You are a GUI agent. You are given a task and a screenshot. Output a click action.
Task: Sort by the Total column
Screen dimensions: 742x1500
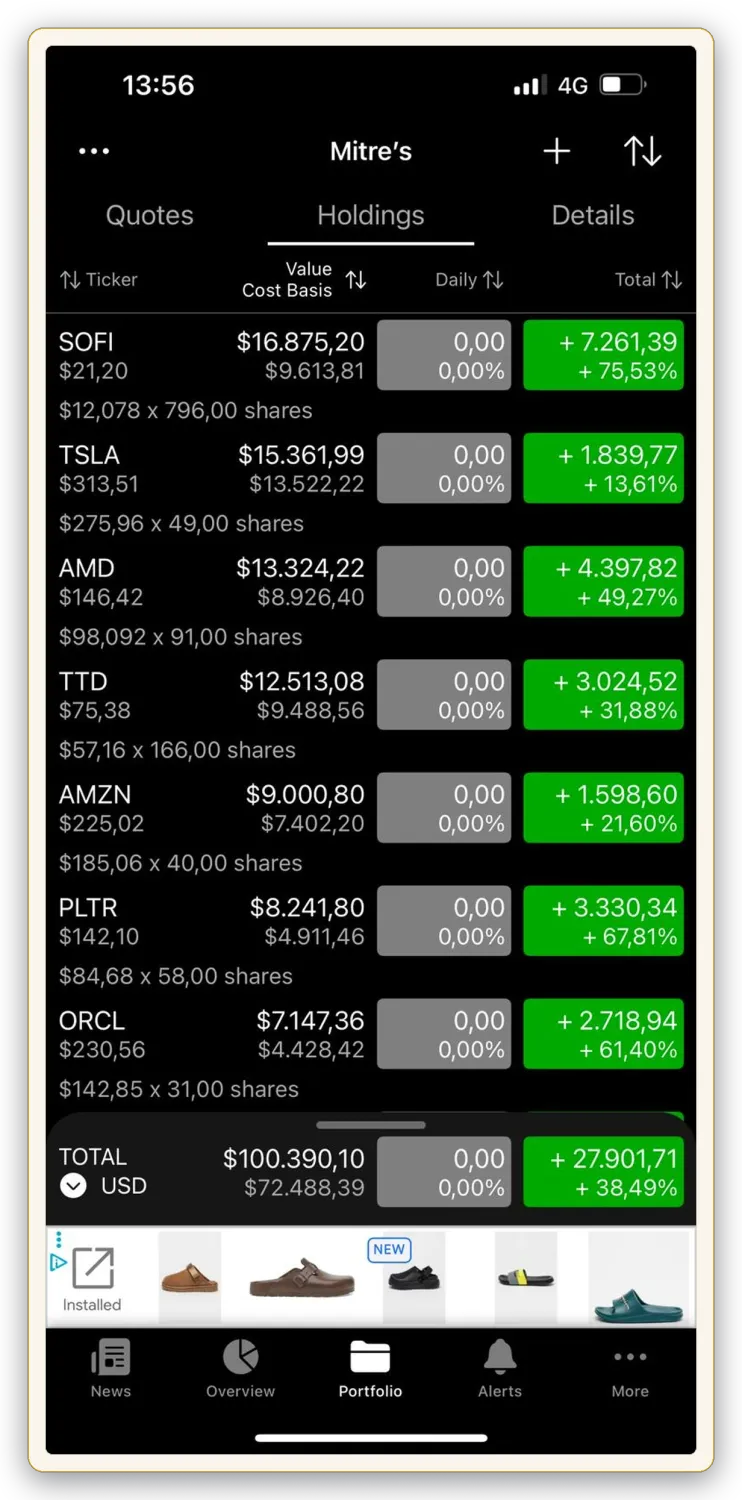[648, 280]
